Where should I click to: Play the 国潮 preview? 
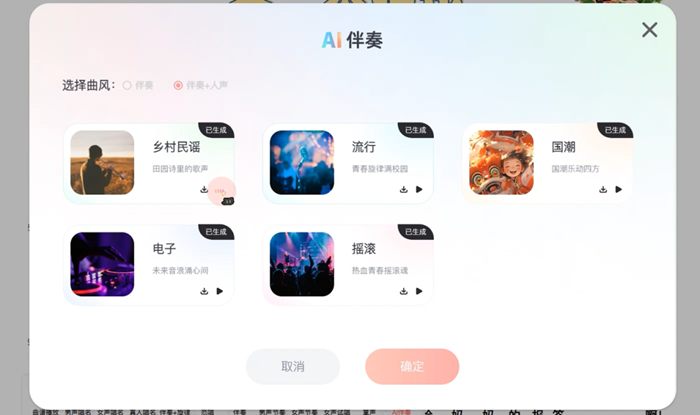coord(619,189)
